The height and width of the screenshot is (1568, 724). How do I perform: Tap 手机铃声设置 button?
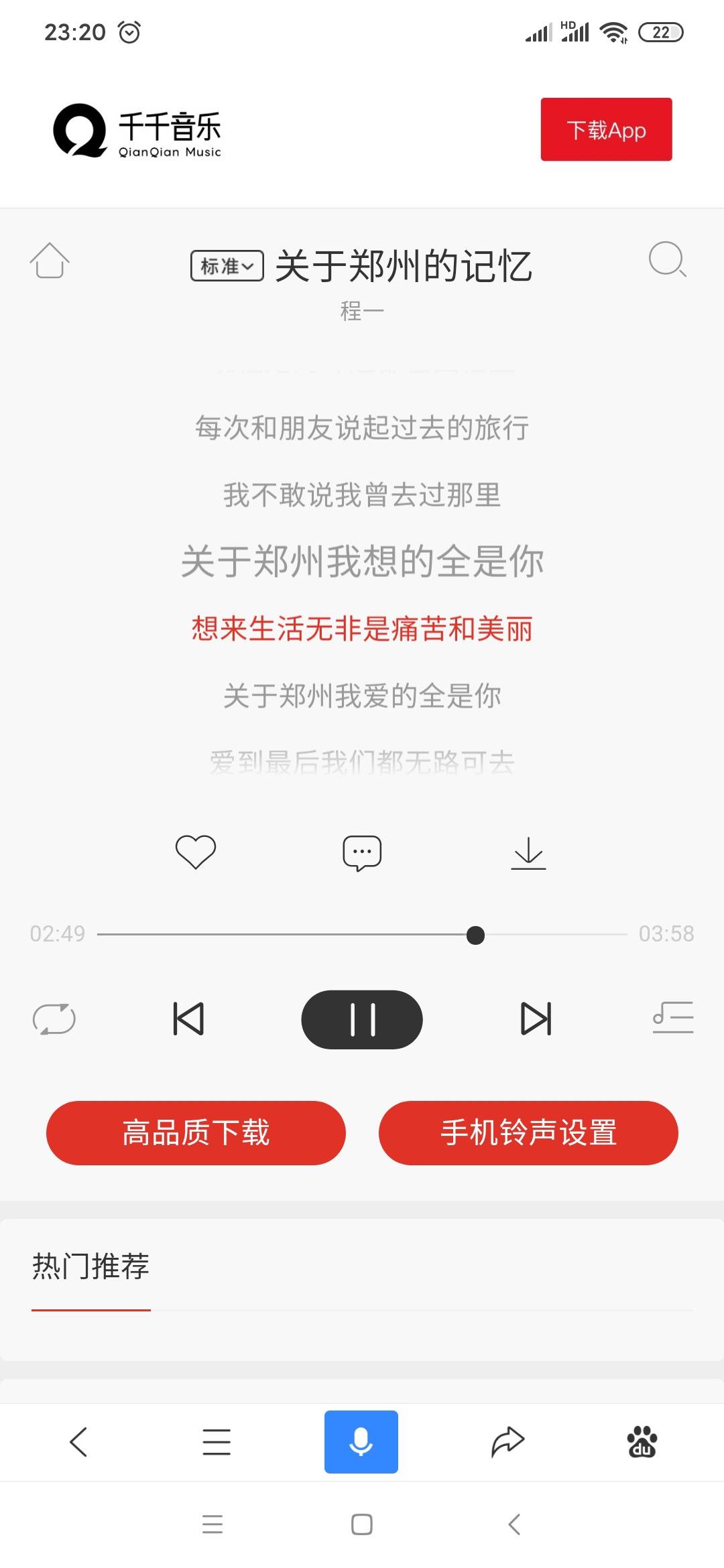[x=528, y=1133]
